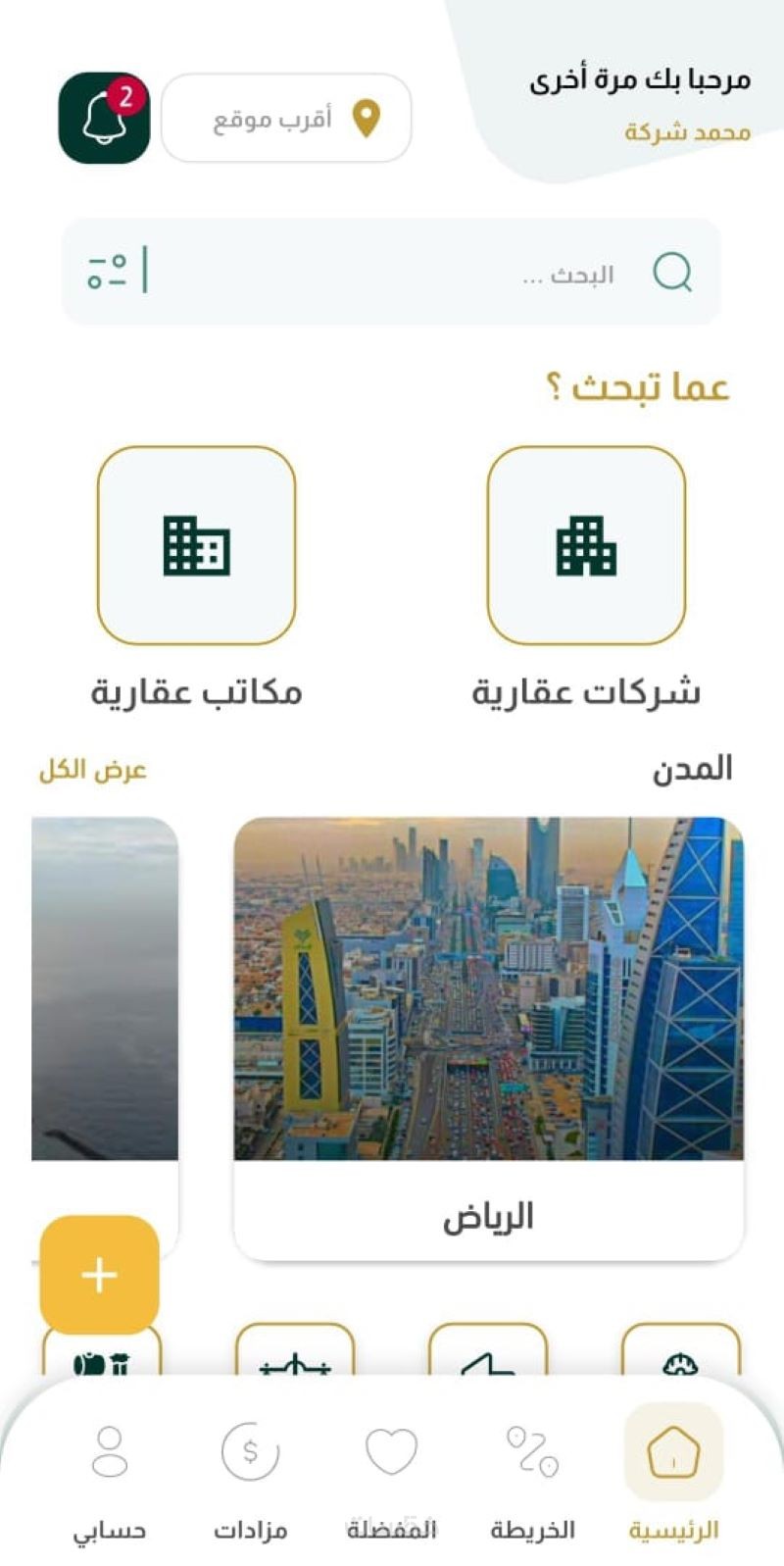Open the search filter options icon
Screen dimensions: 784x1566
click(107, 272)
